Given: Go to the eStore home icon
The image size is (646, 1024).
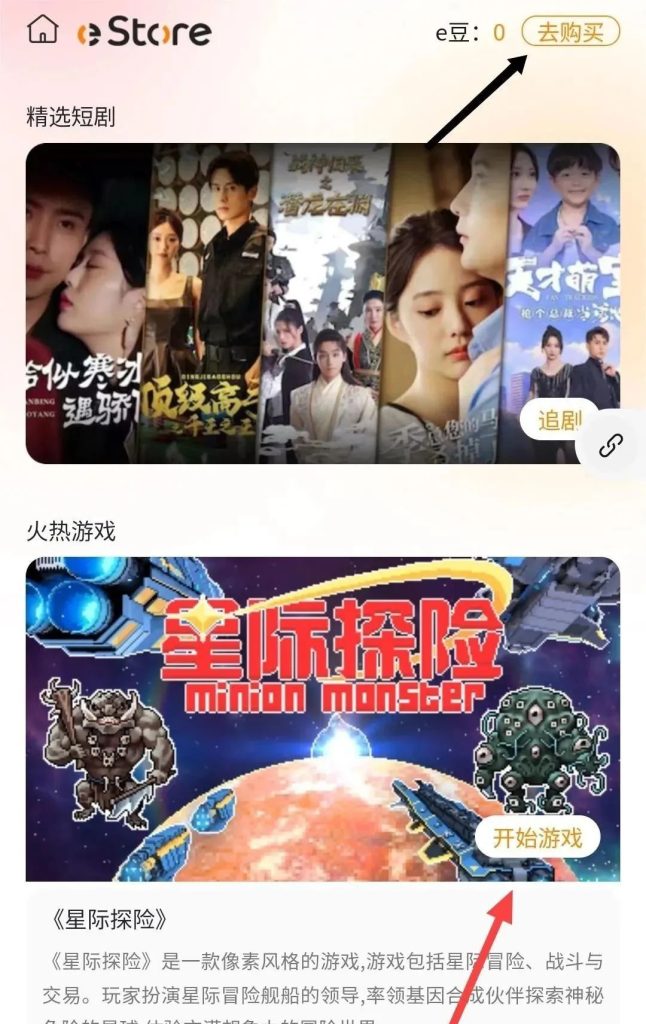Looking at the screenshot, I should [42, 31].
